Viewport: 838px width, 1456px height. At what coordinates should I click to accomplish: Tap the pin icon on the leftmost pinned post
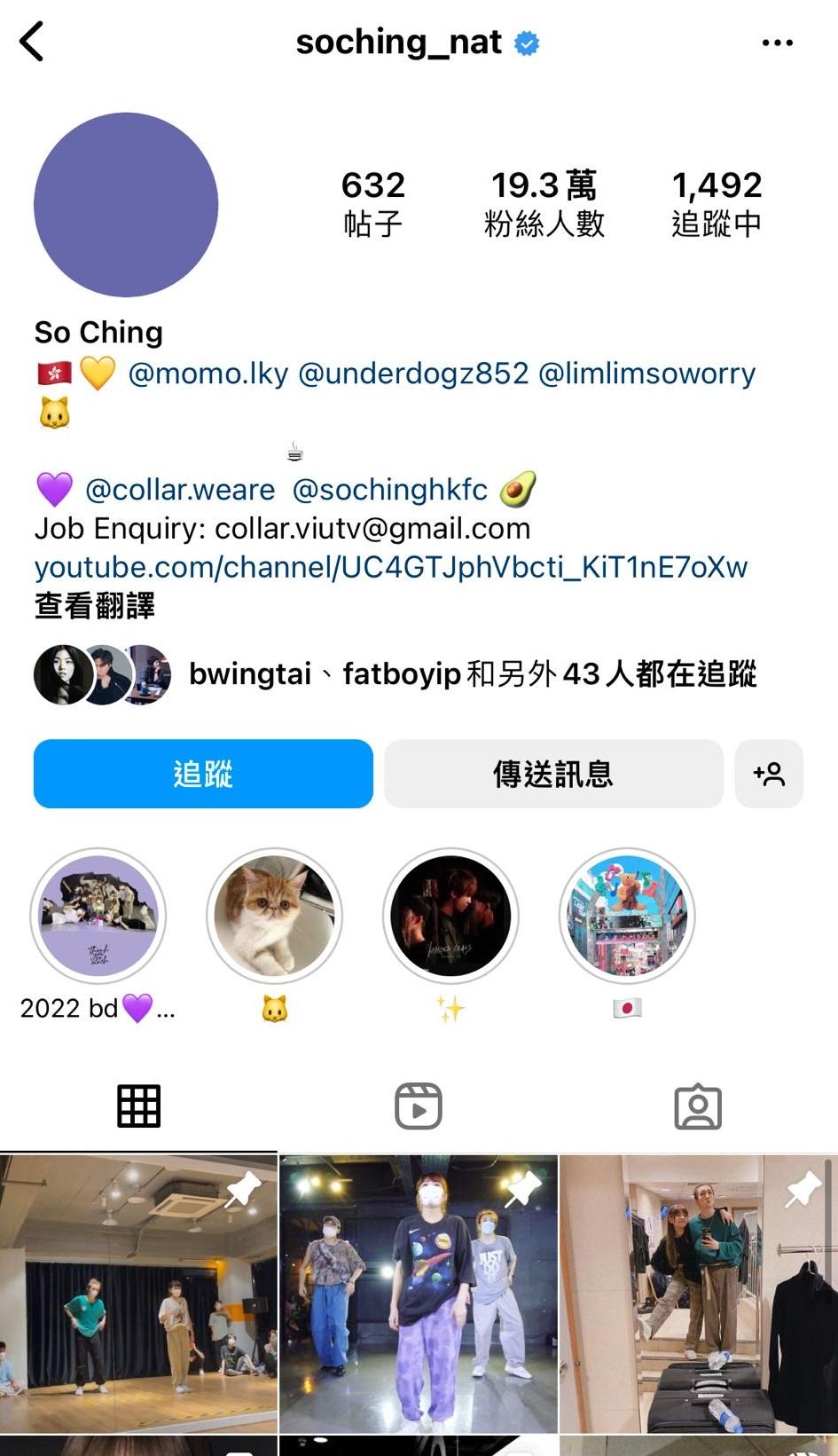(x=244, y=1189)
